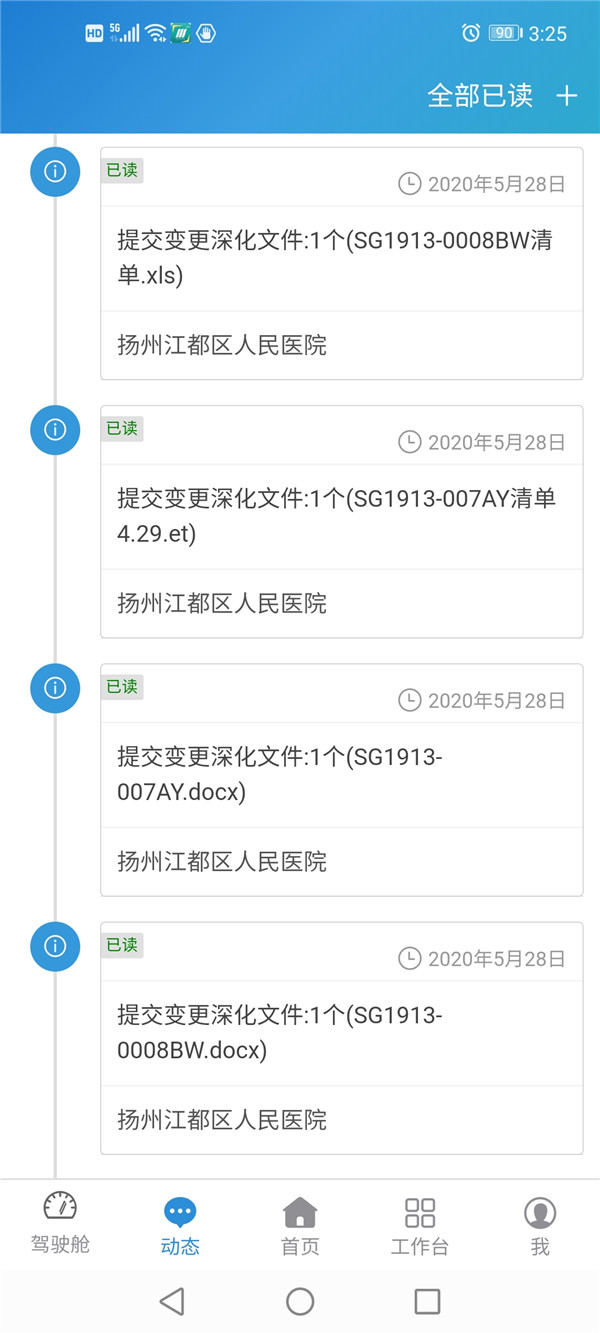Open the SG1913-0008BW.docx update card
This screenshot has height=1333, width=600.
(x=341, y=1032)
